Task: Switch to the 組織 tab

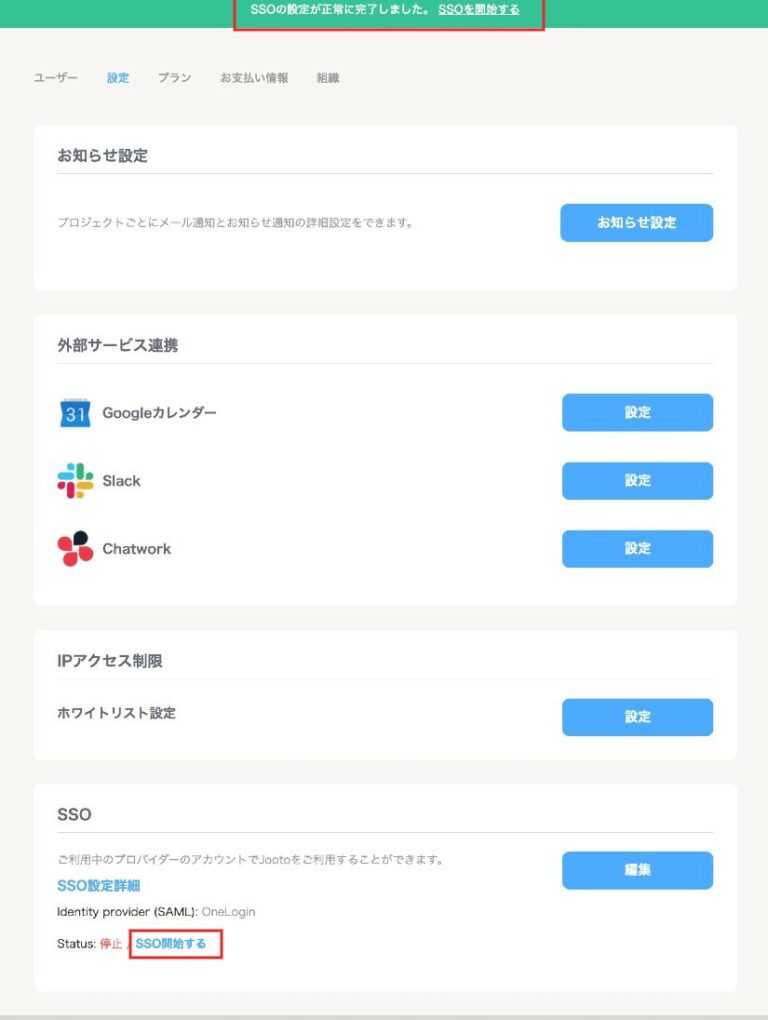Action: 328,78
